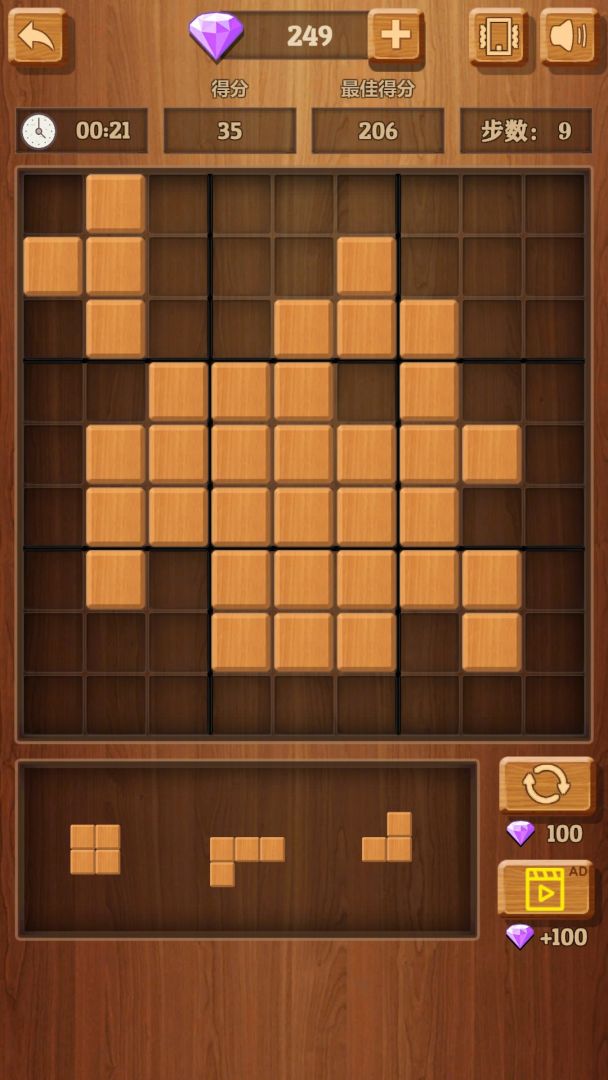Select the 2x2 square block piece
This screenshot has width=608, height=1080.
click(95, 849)
